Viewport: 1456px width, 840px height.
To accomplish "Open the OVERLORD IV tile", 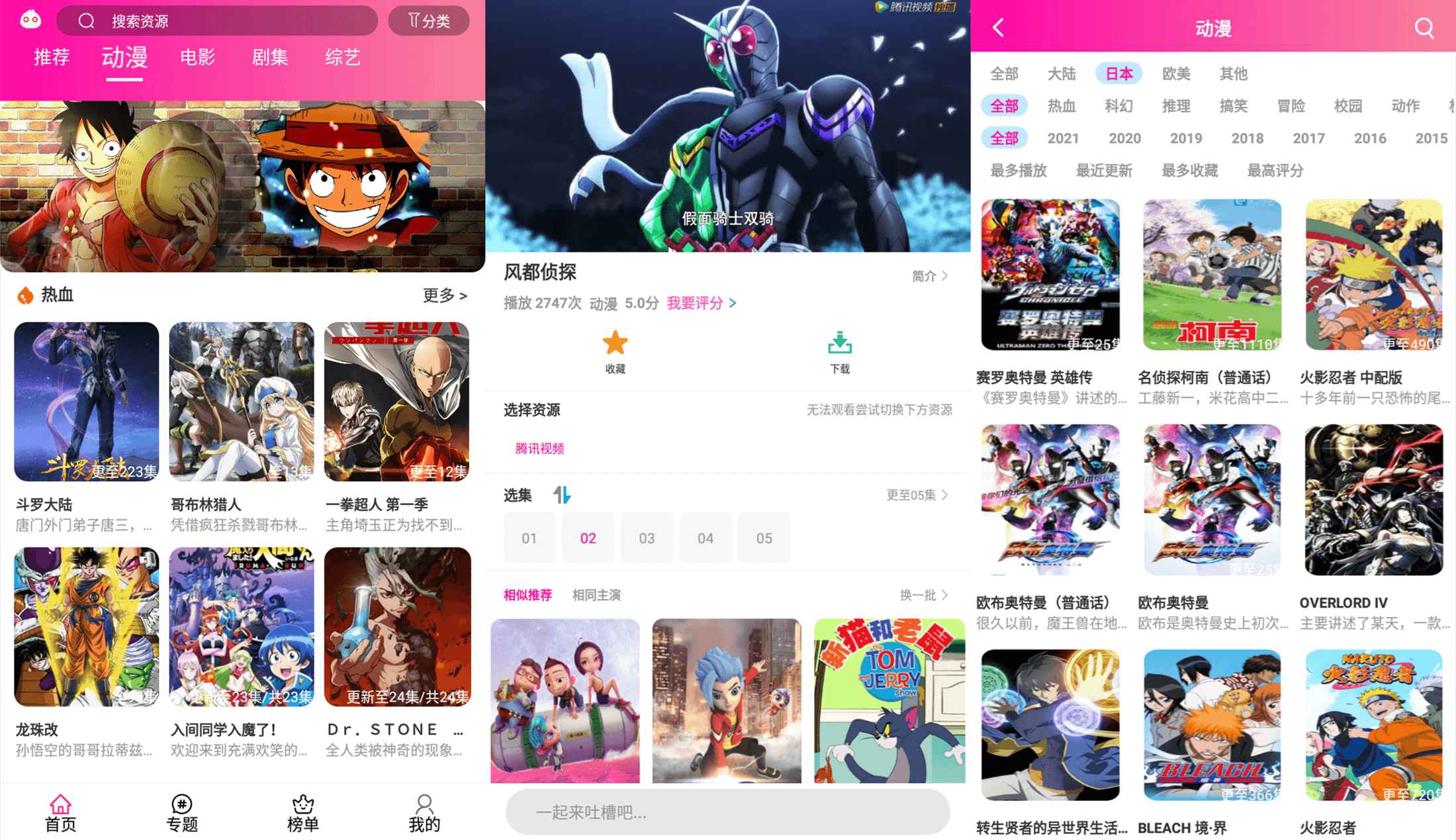I will pos(1373,500).
